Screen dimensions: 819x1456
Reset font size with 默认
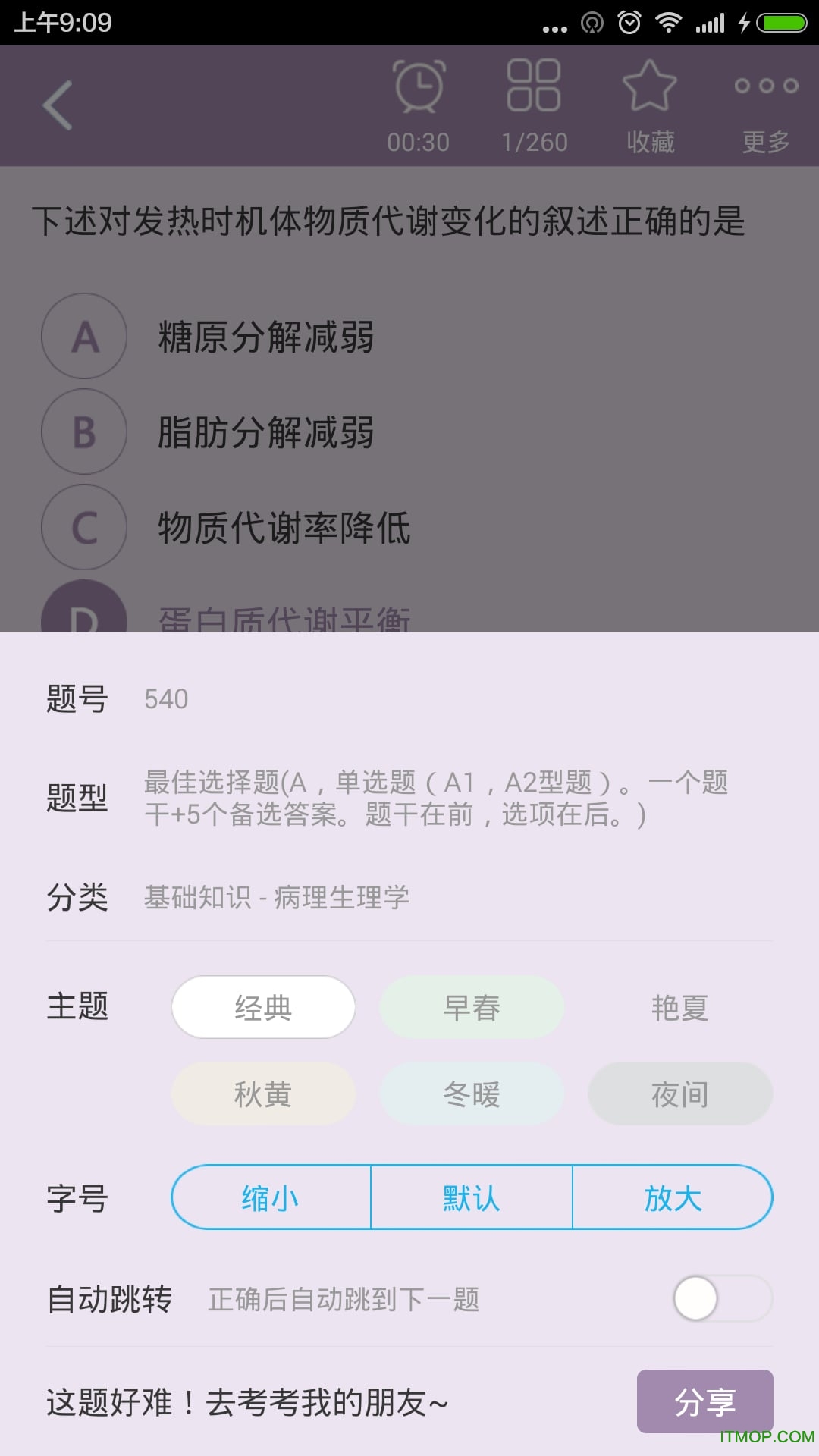[471, 1197]
